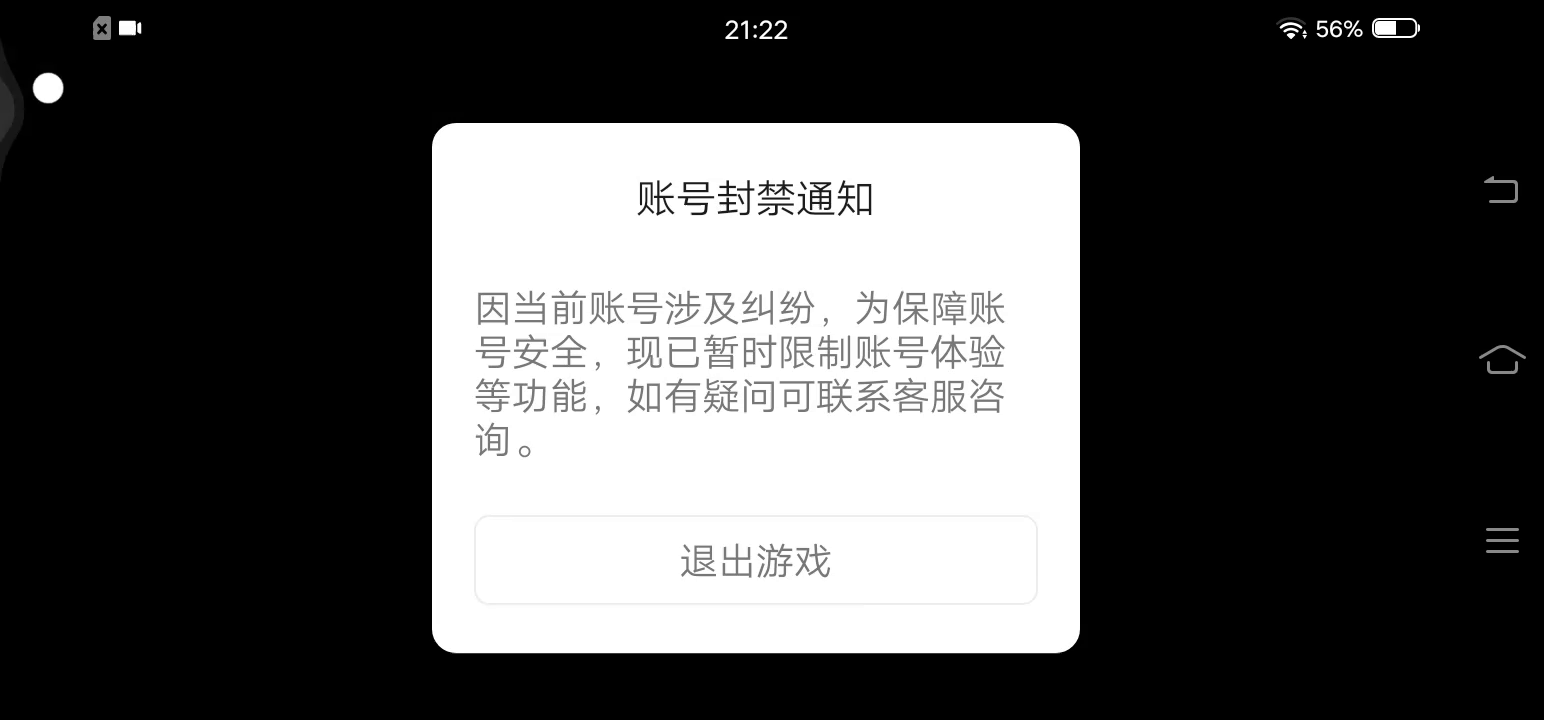Screen dimensions: 1544x720
Task: Tap the 退出游戏 button
Action: 755,560
